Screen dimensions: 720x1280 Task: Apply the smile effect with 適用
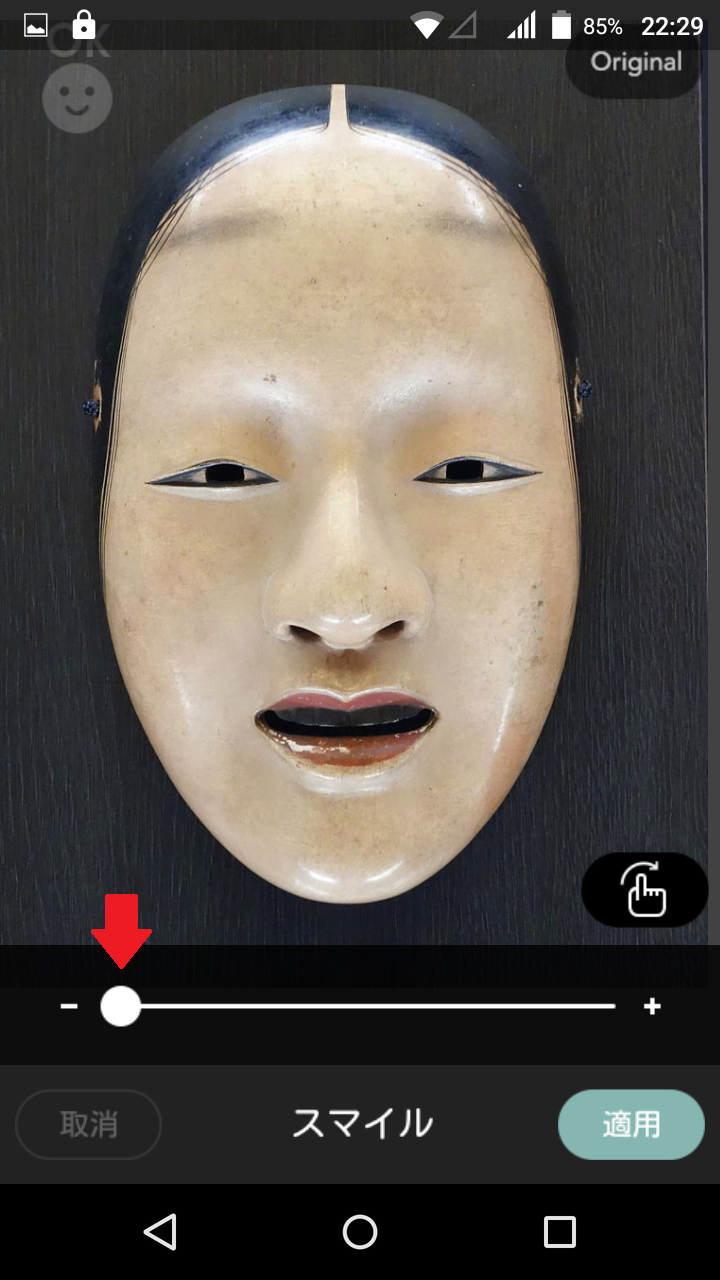point(631,1124)
